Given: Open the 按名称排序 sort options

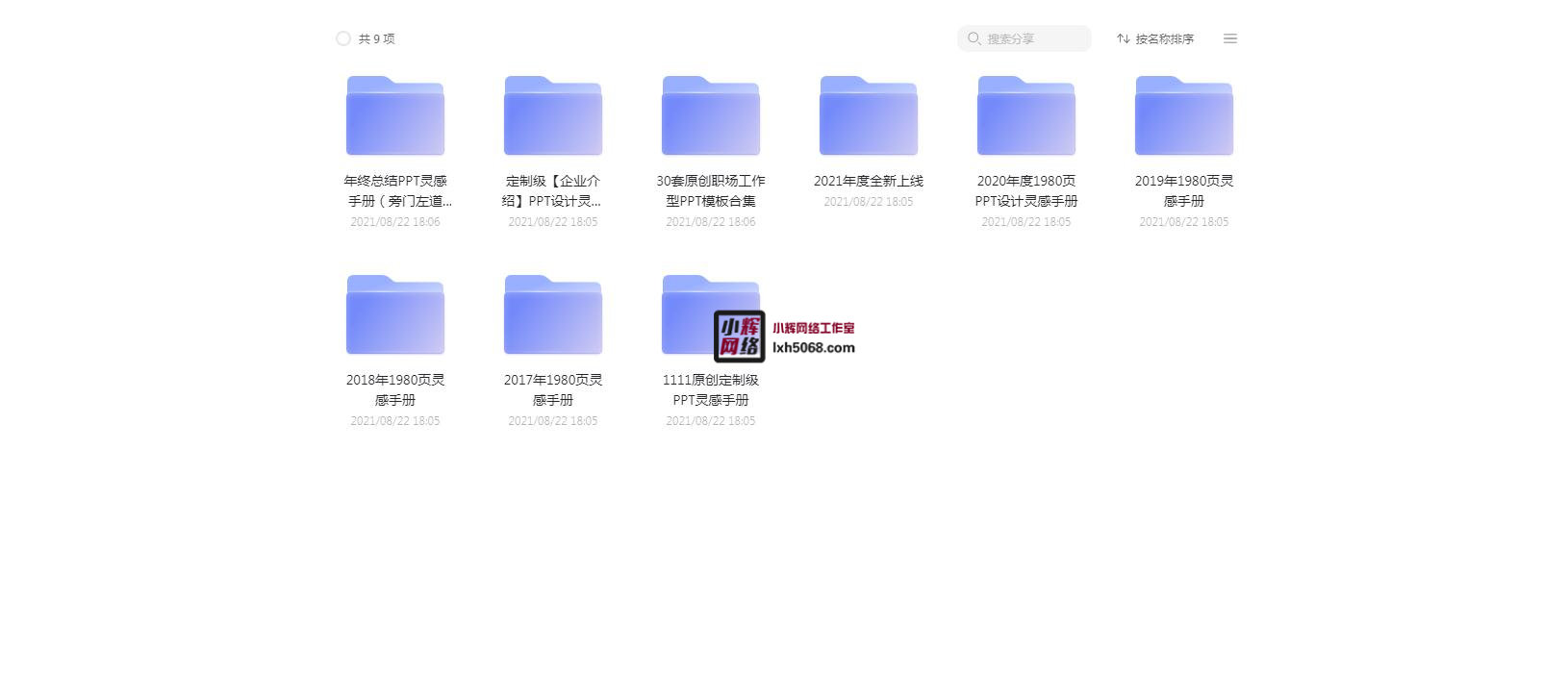Looking at the screenshot, I should pos(1155,38).
